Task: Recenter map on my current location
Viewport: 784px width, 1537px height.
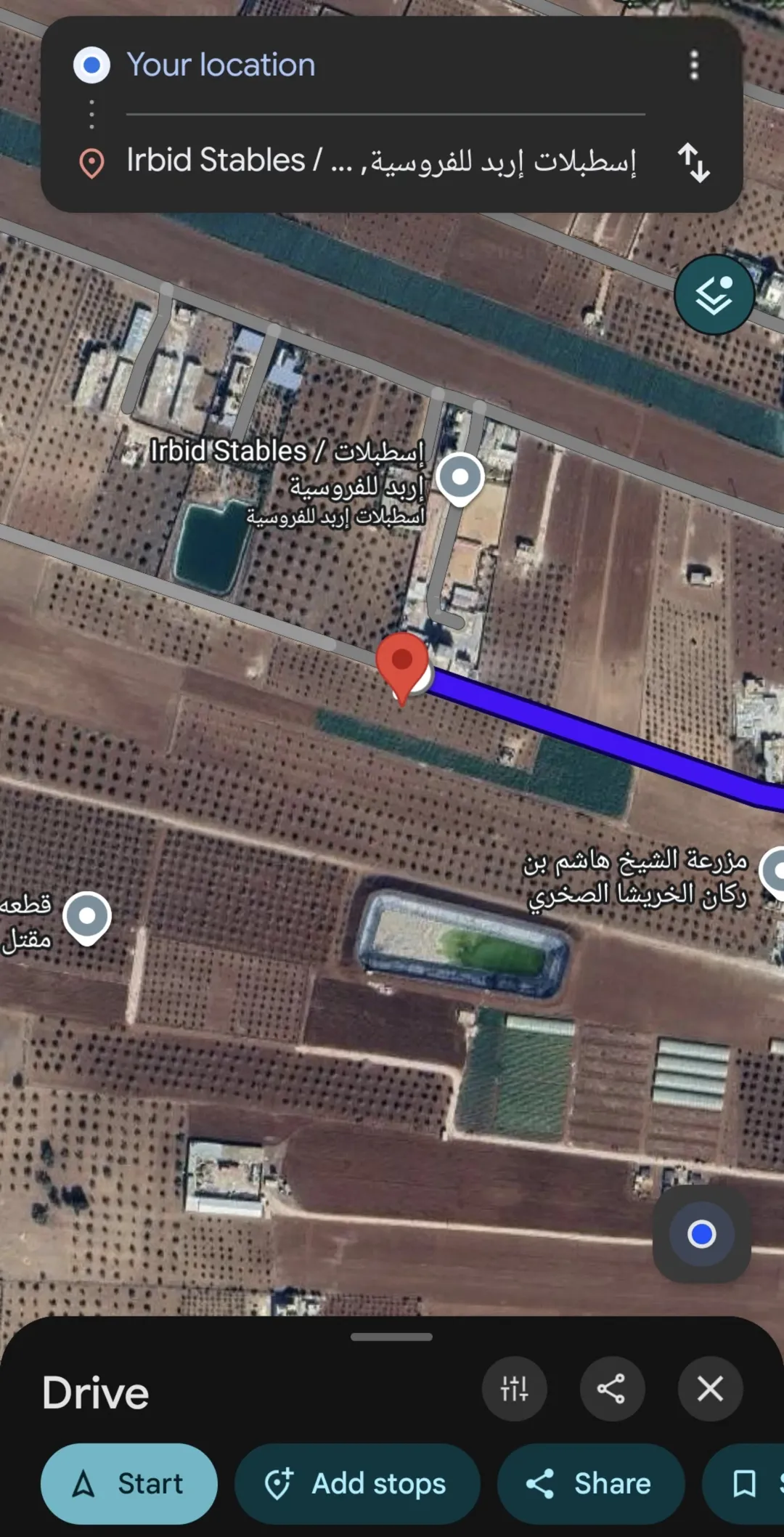Action: (701, 1234)
